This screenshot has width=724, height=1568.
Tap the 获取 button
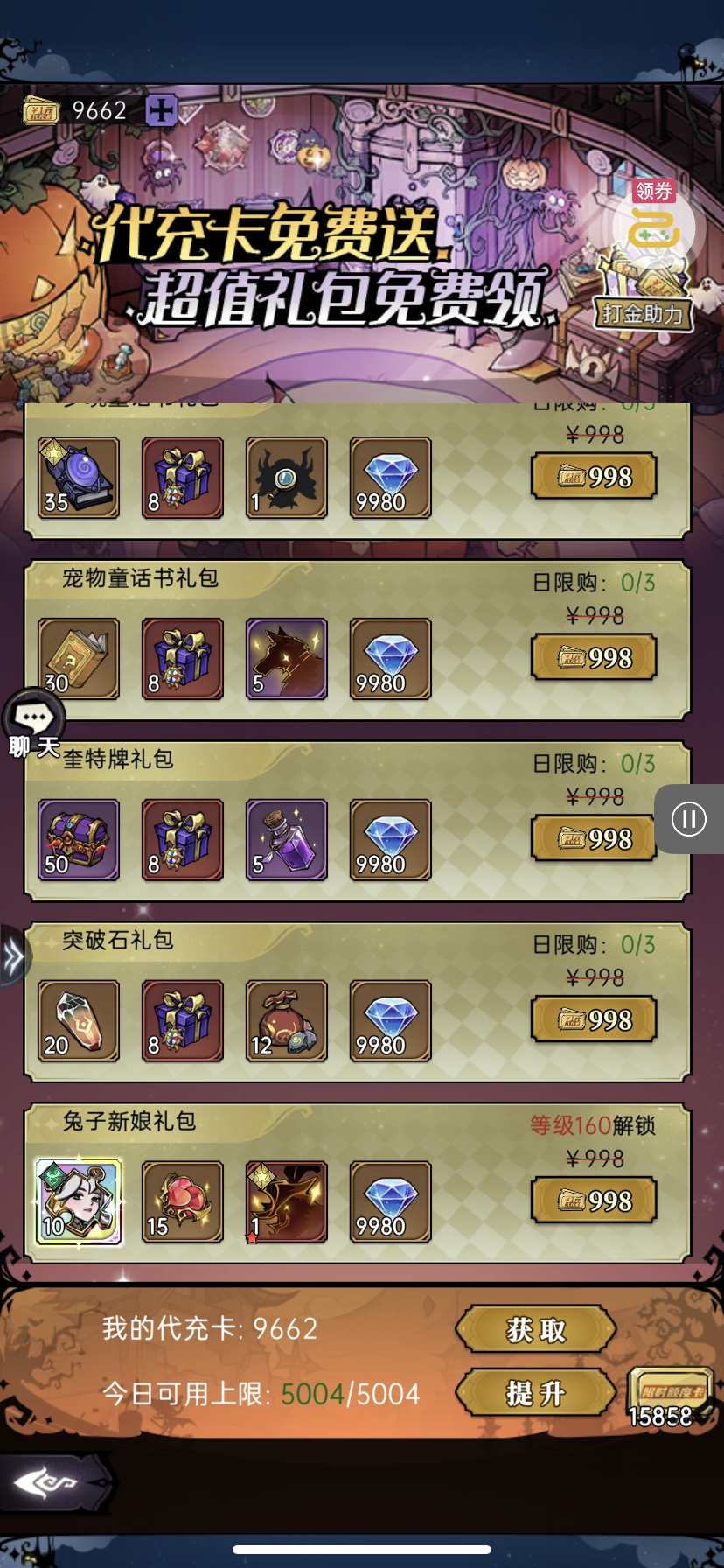coord(536,1329)
